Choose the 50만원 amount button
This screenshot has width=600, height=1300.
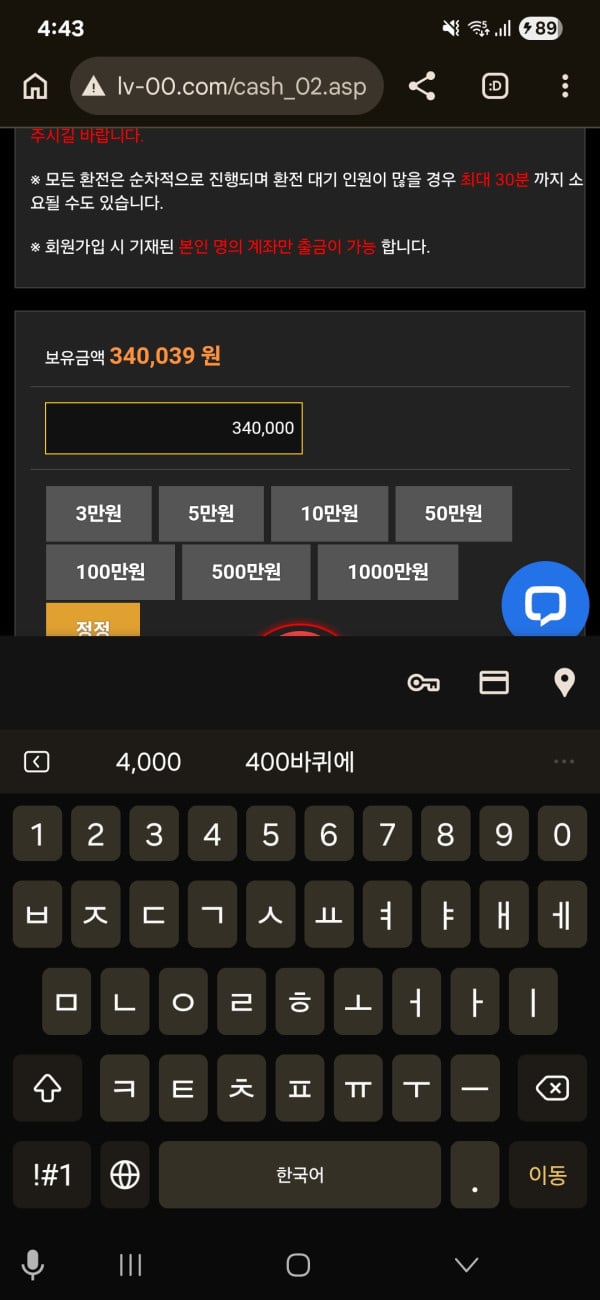pos(453,514)
